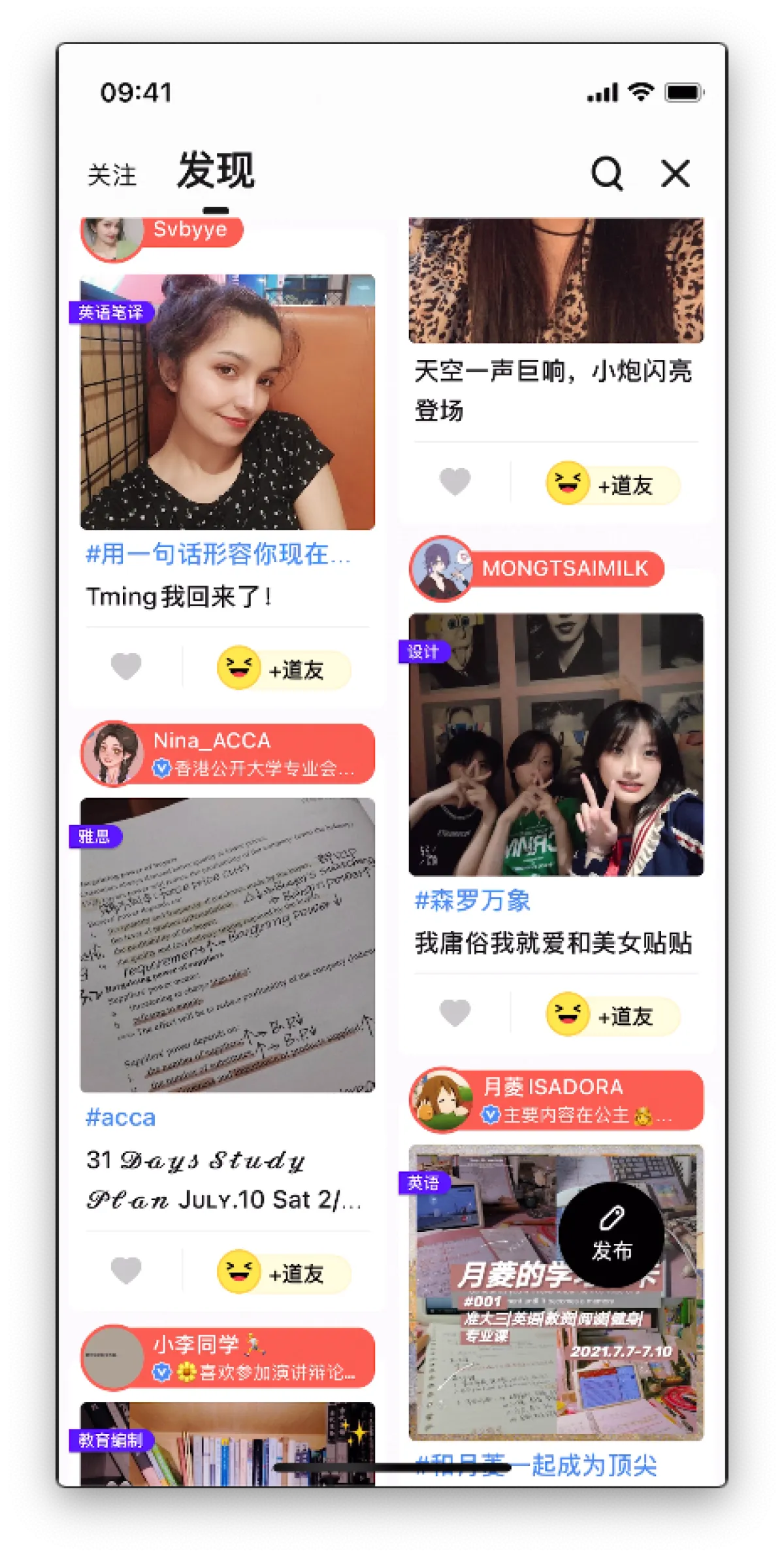Open the #用一句话形容你现在 hashtag
The height and width of the screenshot is (1557, 784).
pyautogui.click(x=218, y=554)
